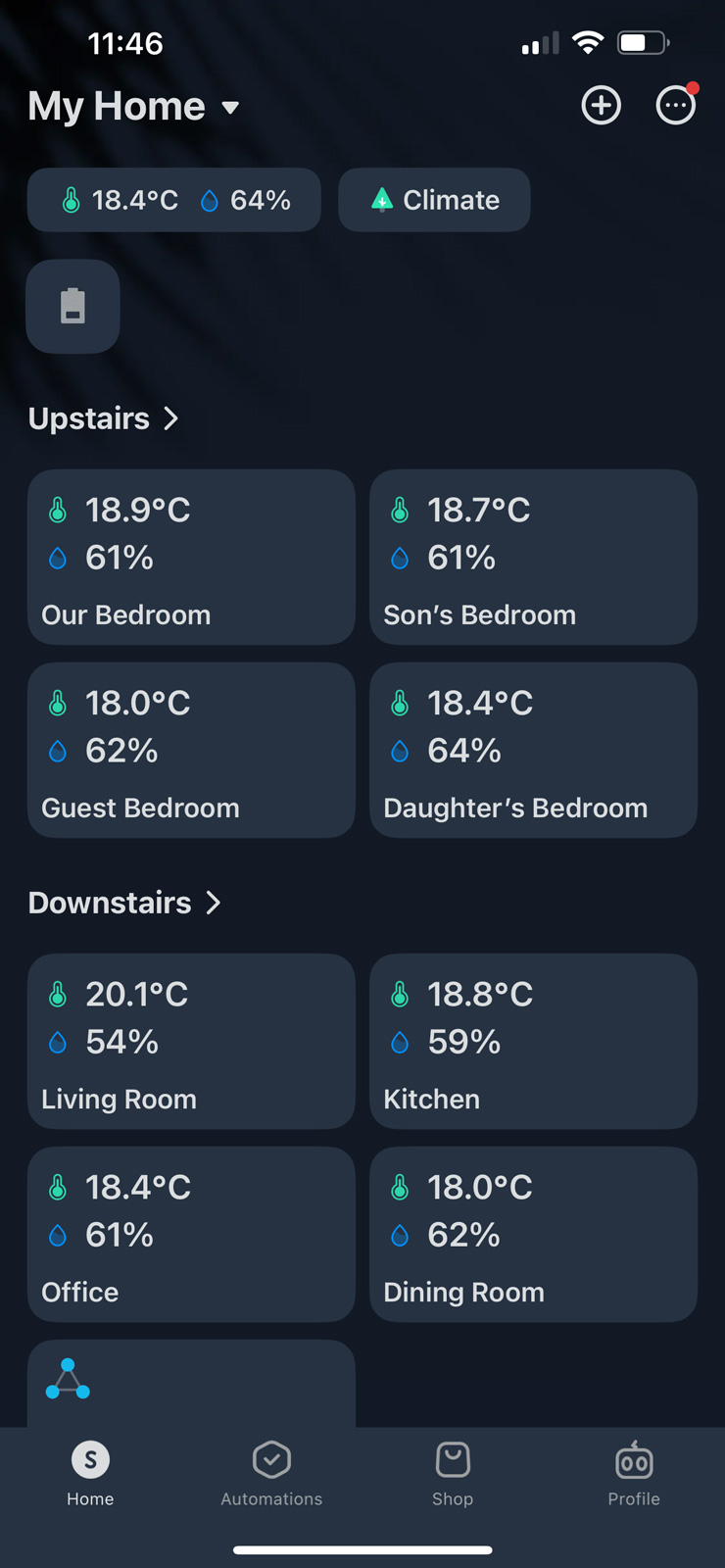The height and width of the screenshot is (1568, 725).
Task: Open Daughter's Bedroom sensor details
Action: point(533,751)
